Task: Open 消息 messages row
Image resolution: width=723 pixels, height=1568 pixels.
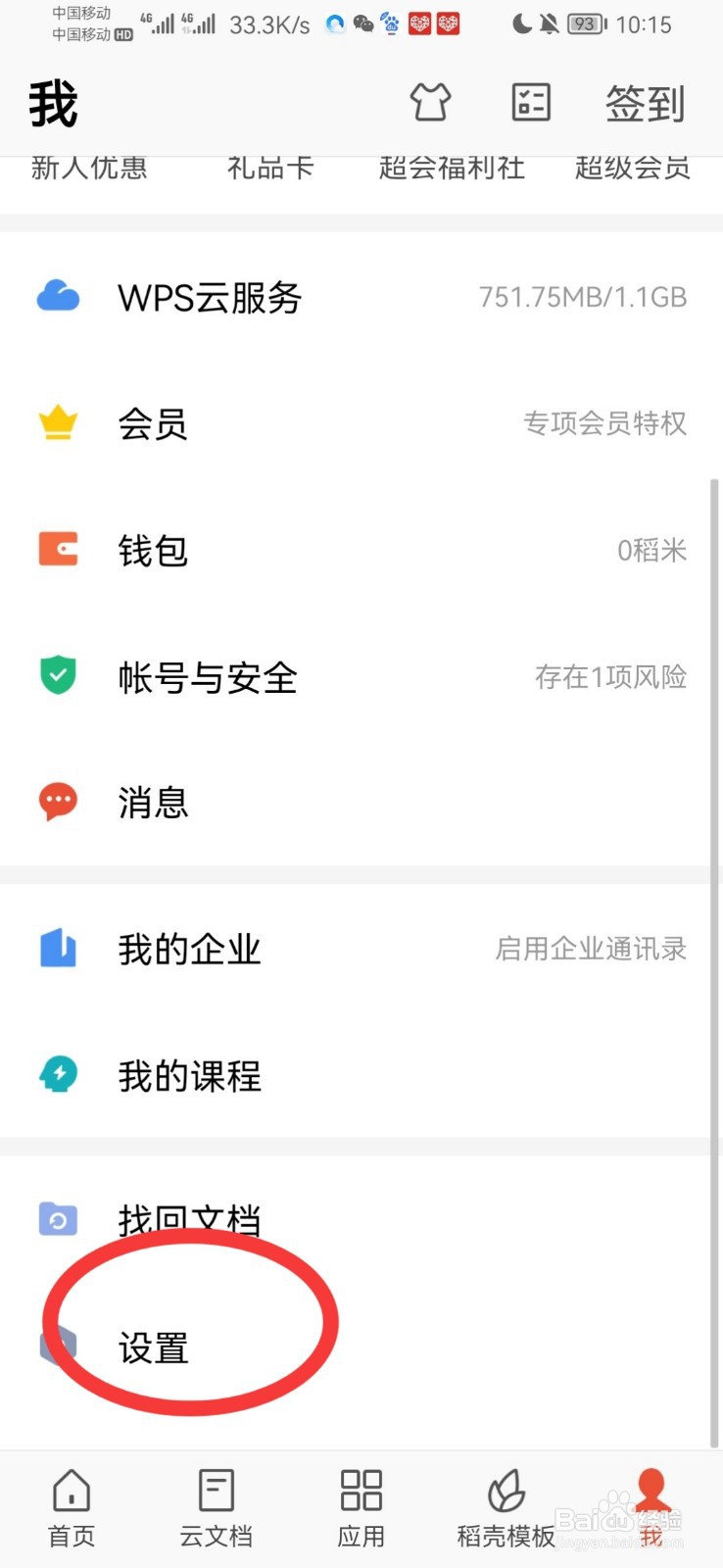Action: (361, 802)
